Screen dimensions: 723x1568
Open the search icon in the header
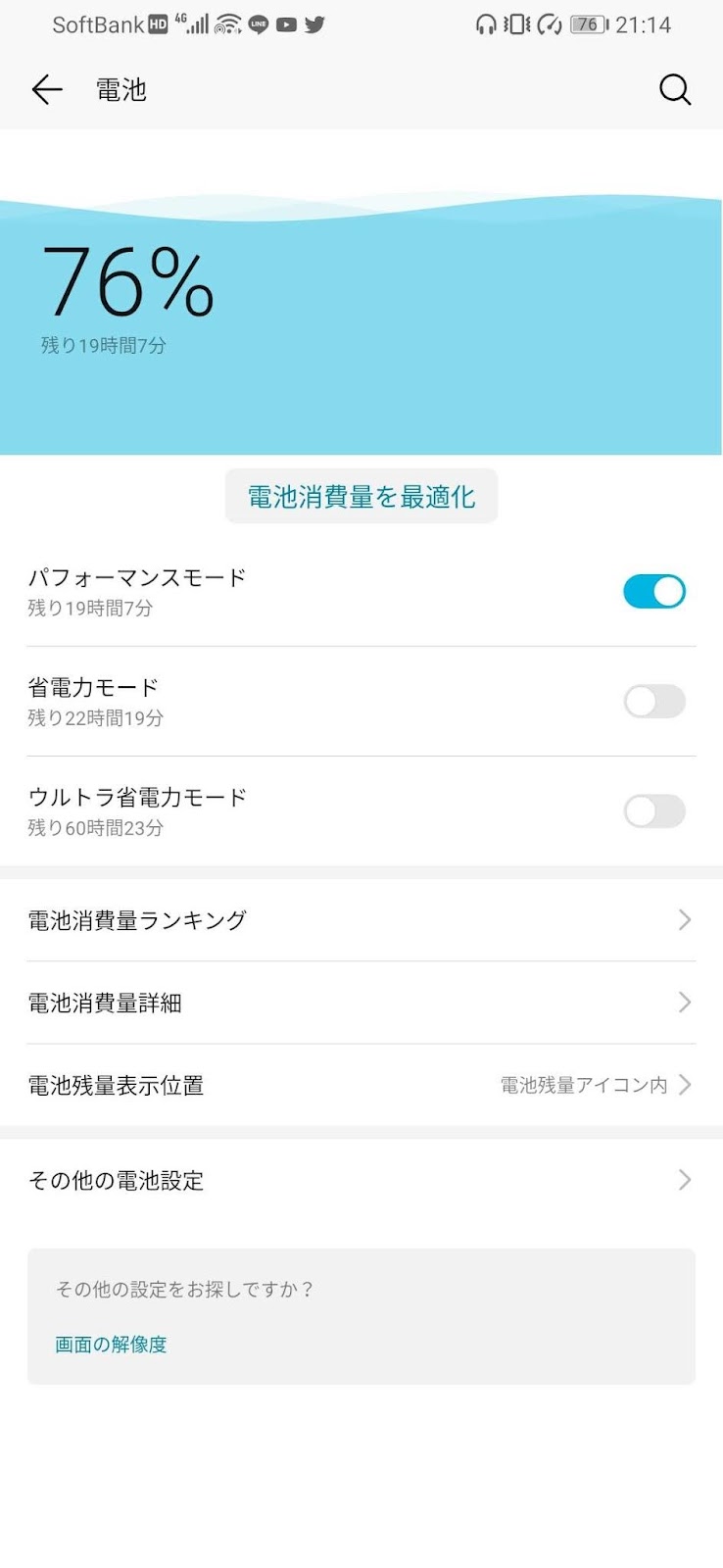pyautogui.click(x=675, y=90)
